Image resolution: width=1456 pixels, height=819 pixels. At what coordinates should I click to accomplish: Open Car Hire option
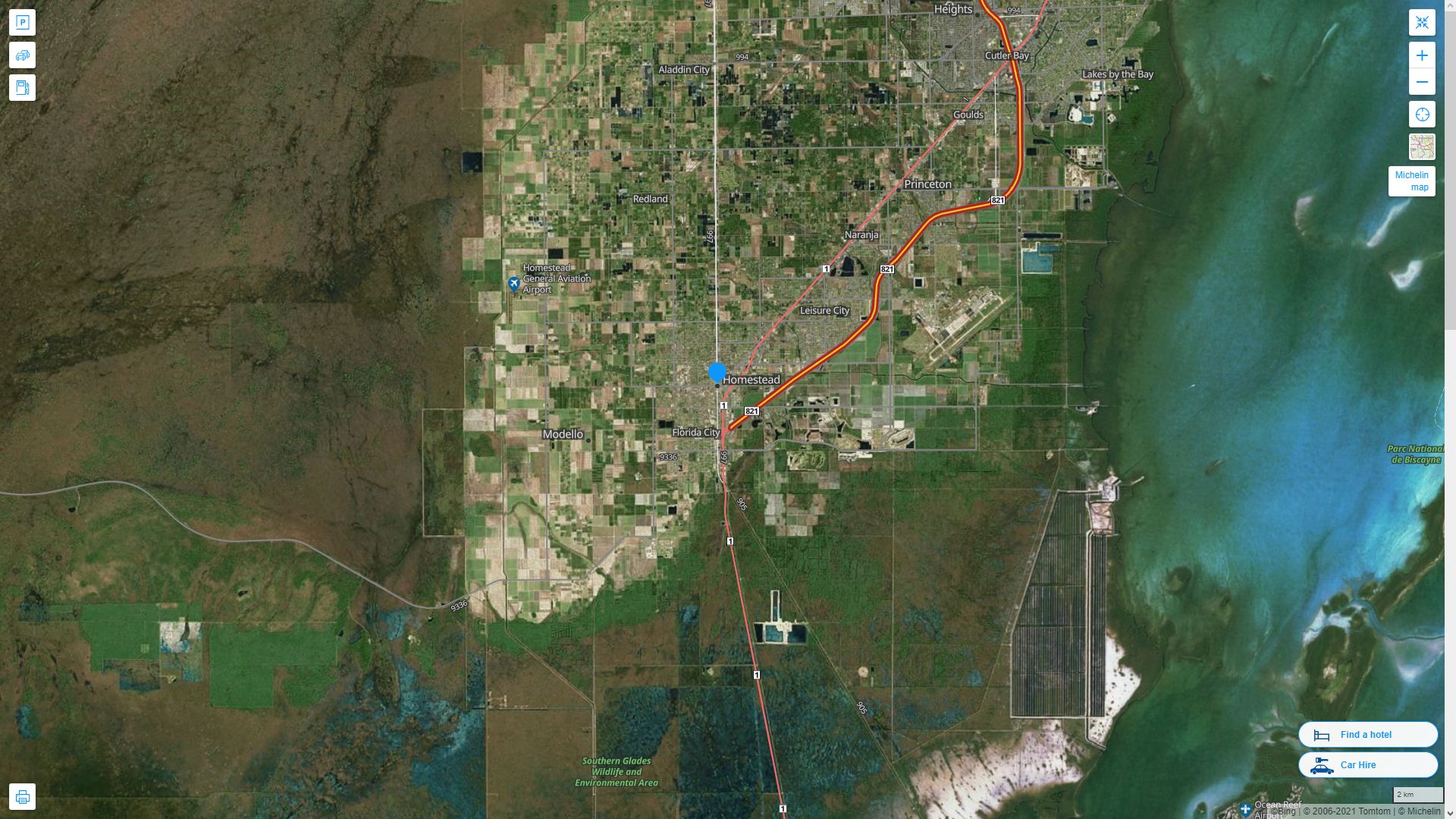pos(1367,764)
